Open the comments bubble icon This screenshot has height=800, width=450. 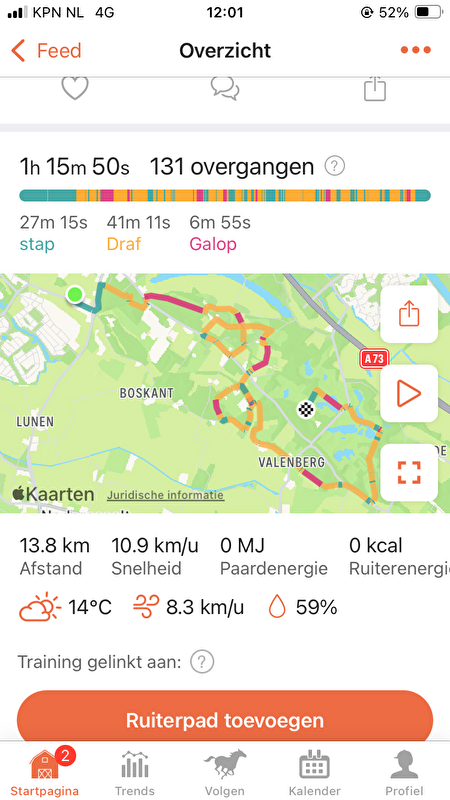tap(225, 88)
